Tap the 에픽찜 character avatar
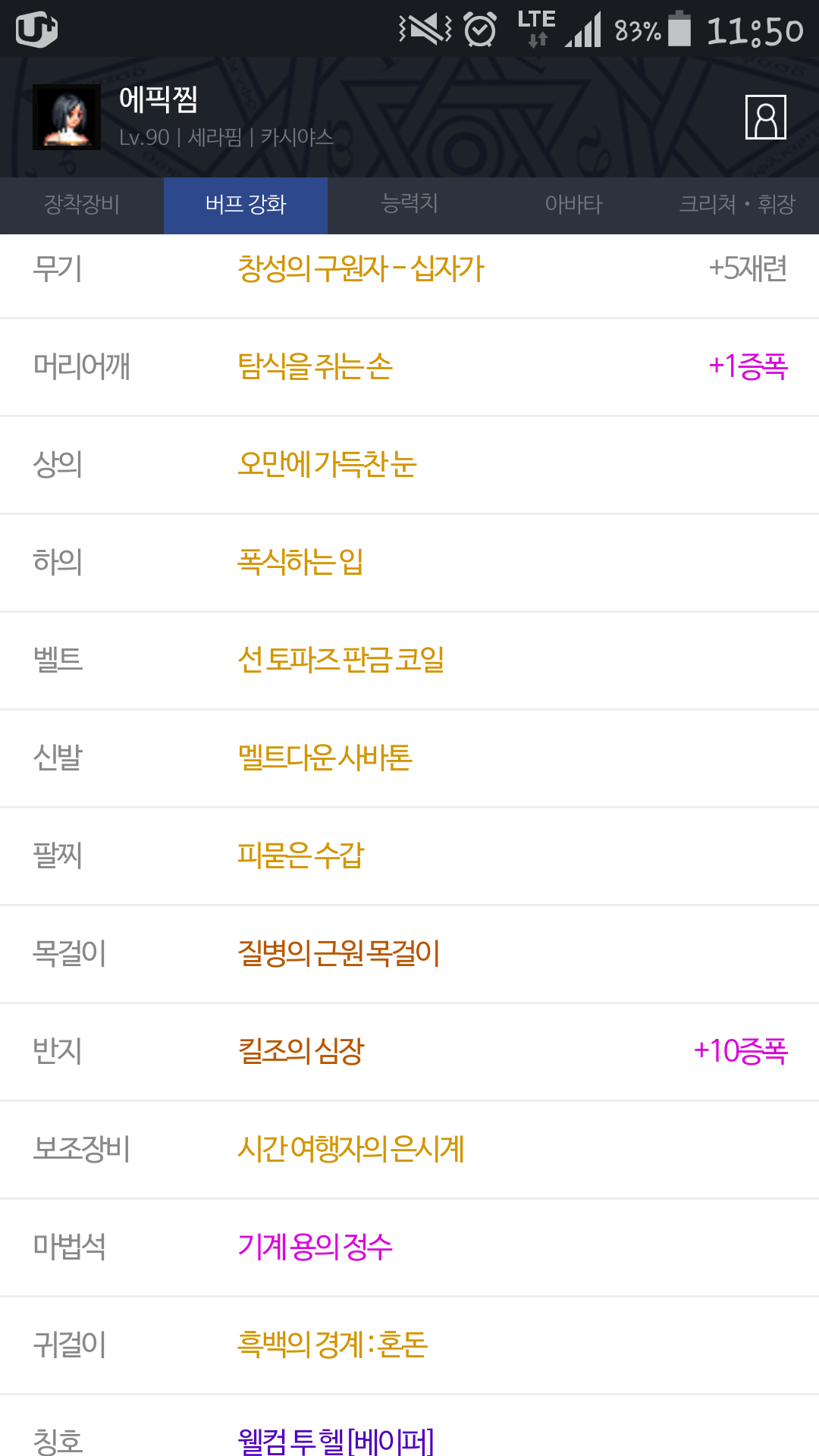This screenshot has height=1456, width=819. pyautogui.click(x=67, y=117)
